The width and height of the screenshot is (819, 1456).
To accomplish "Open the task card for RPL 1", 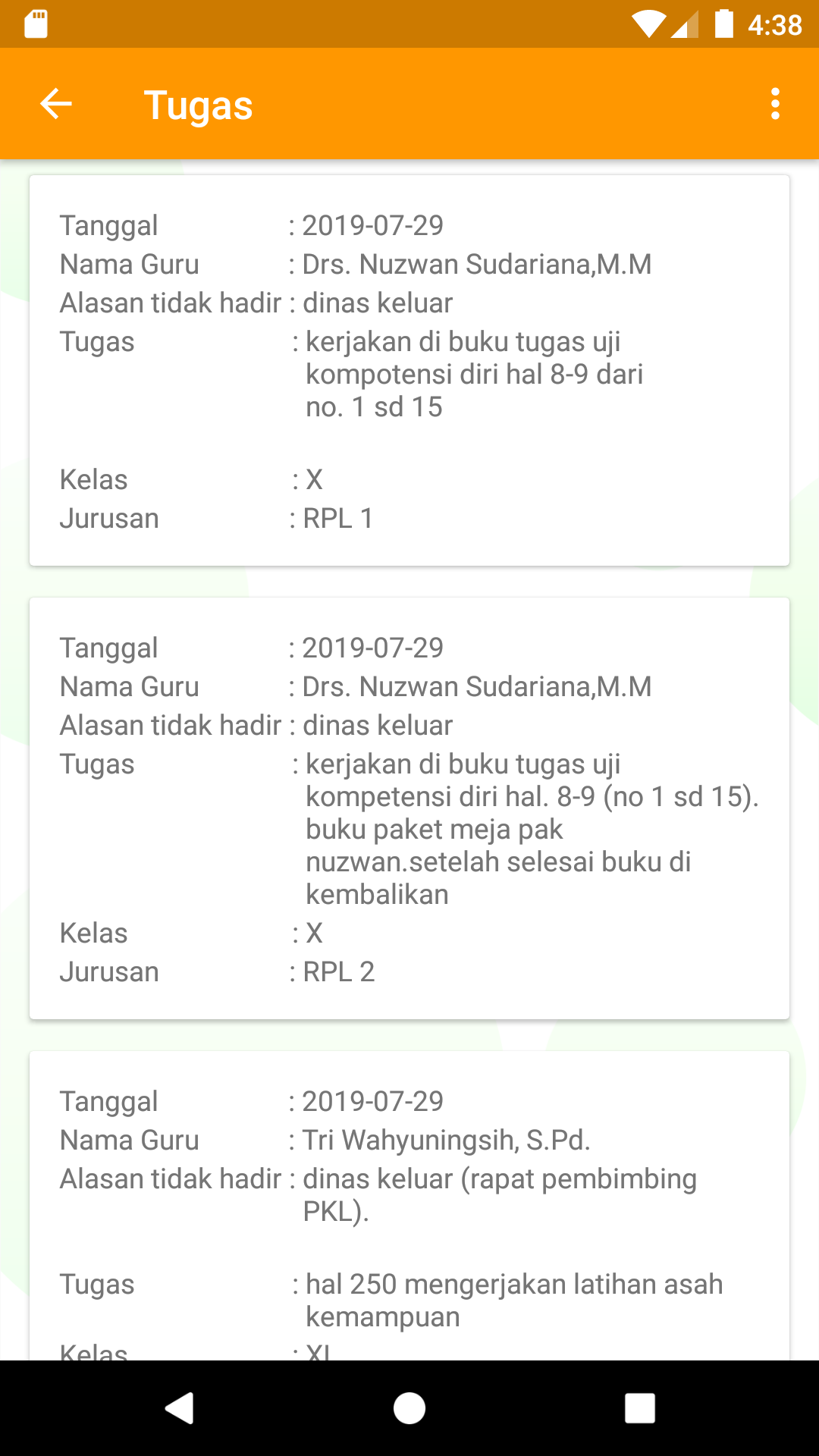I will coord(409,371).
